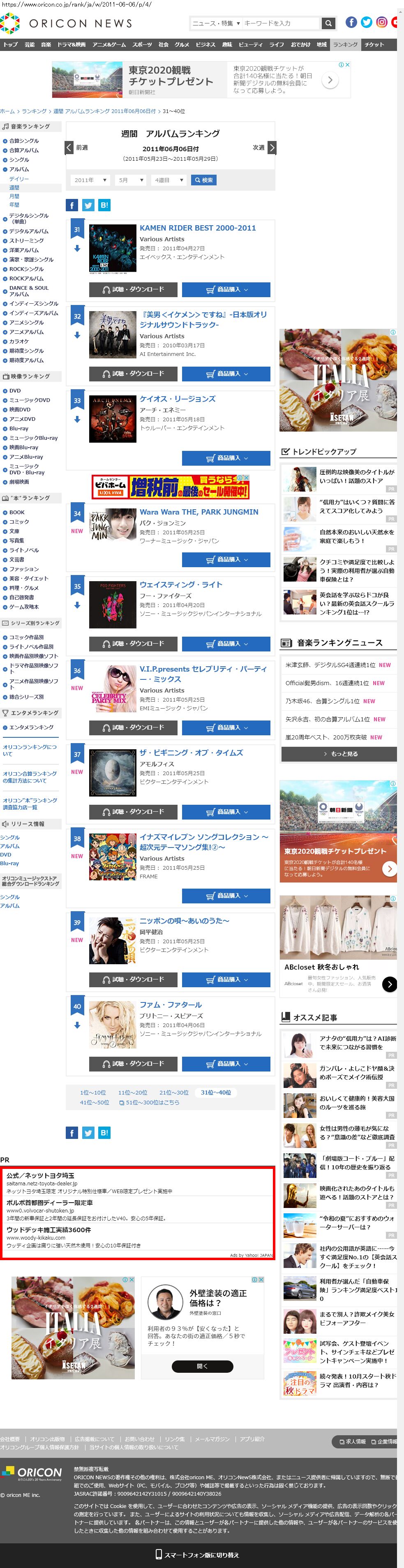Open the KAMEN RIDER BEST 2000-2011 album link
404x1568 pixels.
coord(198,228)
